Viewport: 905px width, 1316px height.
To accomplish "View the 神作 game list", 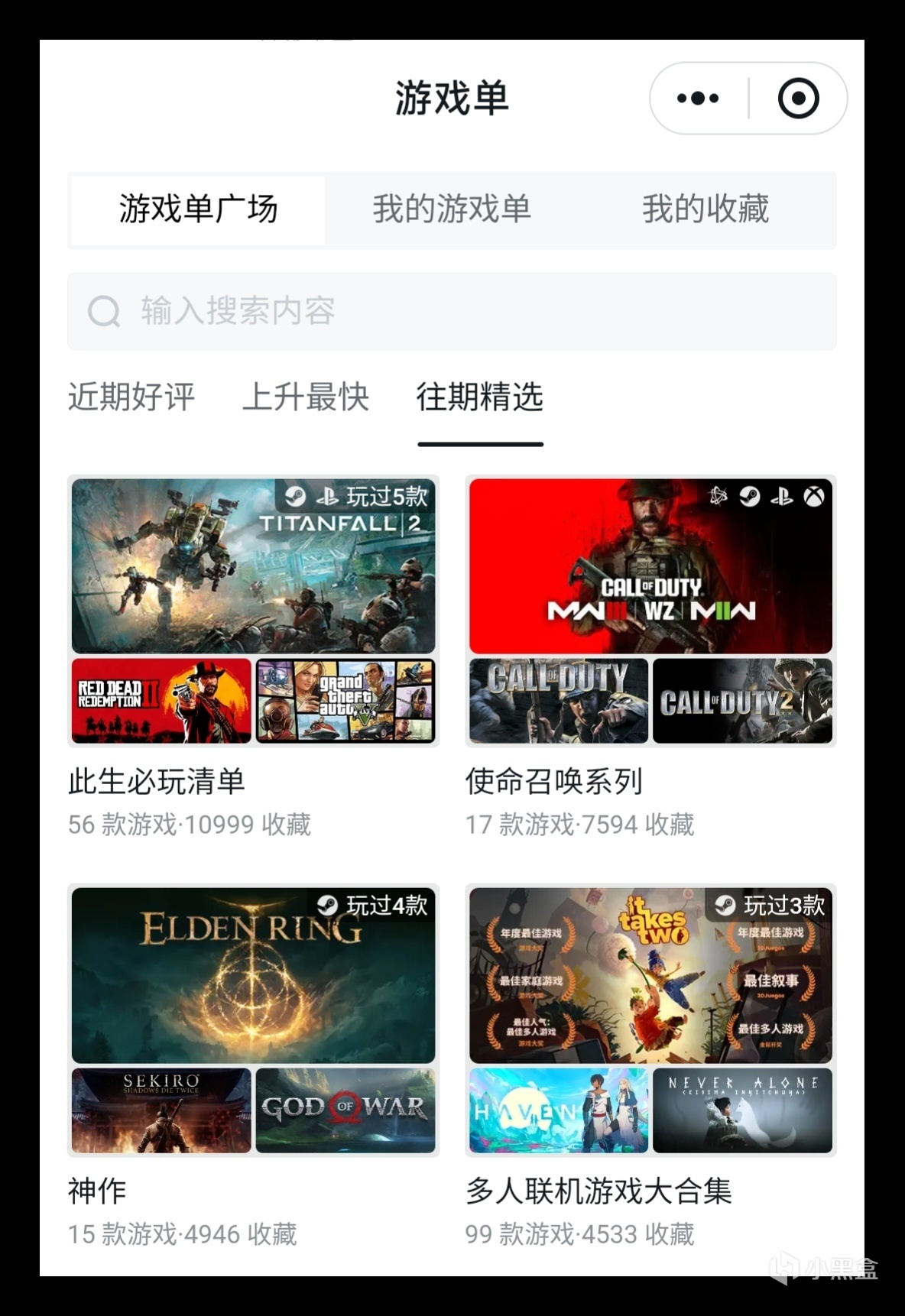I will [x=253, y=1020].
